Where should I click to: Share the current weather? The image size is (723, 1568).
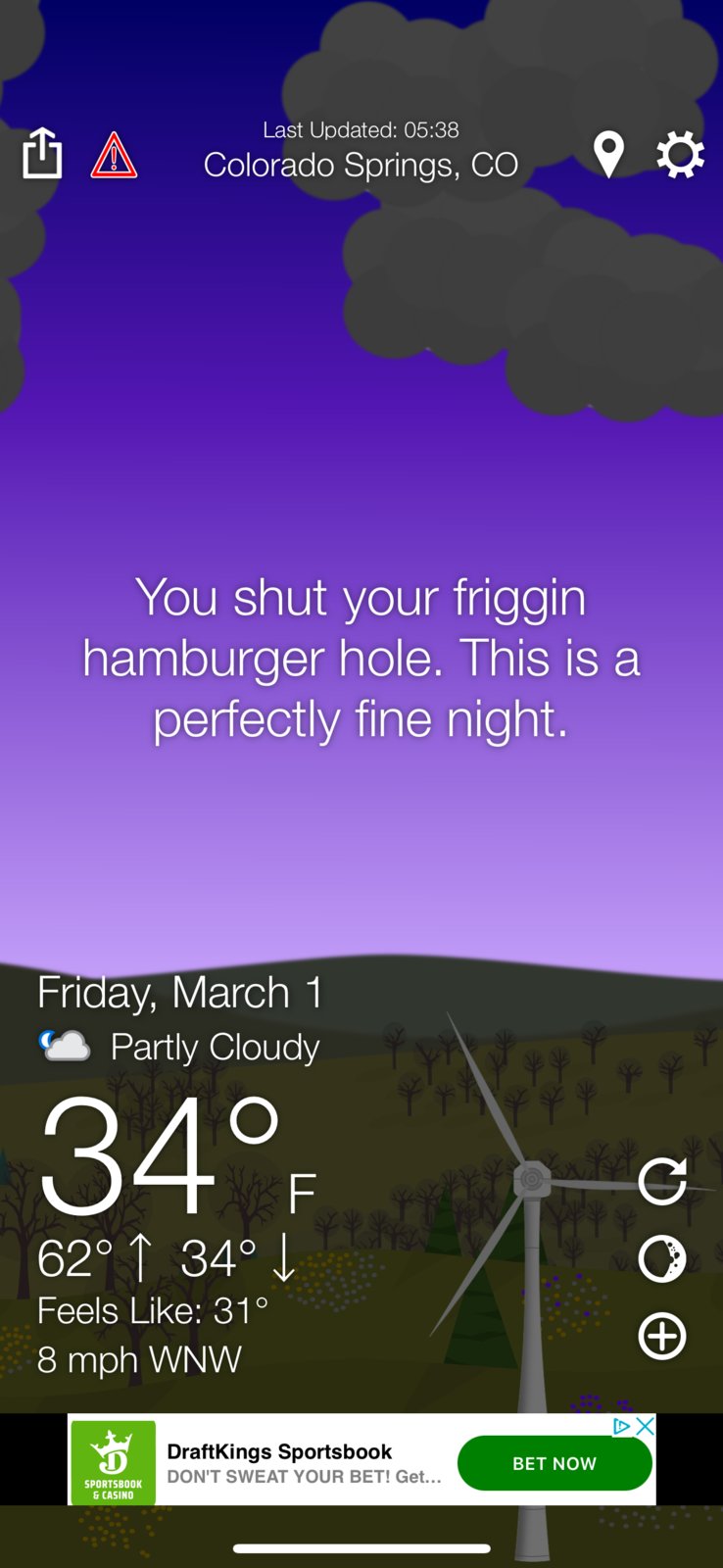(42, 154)
